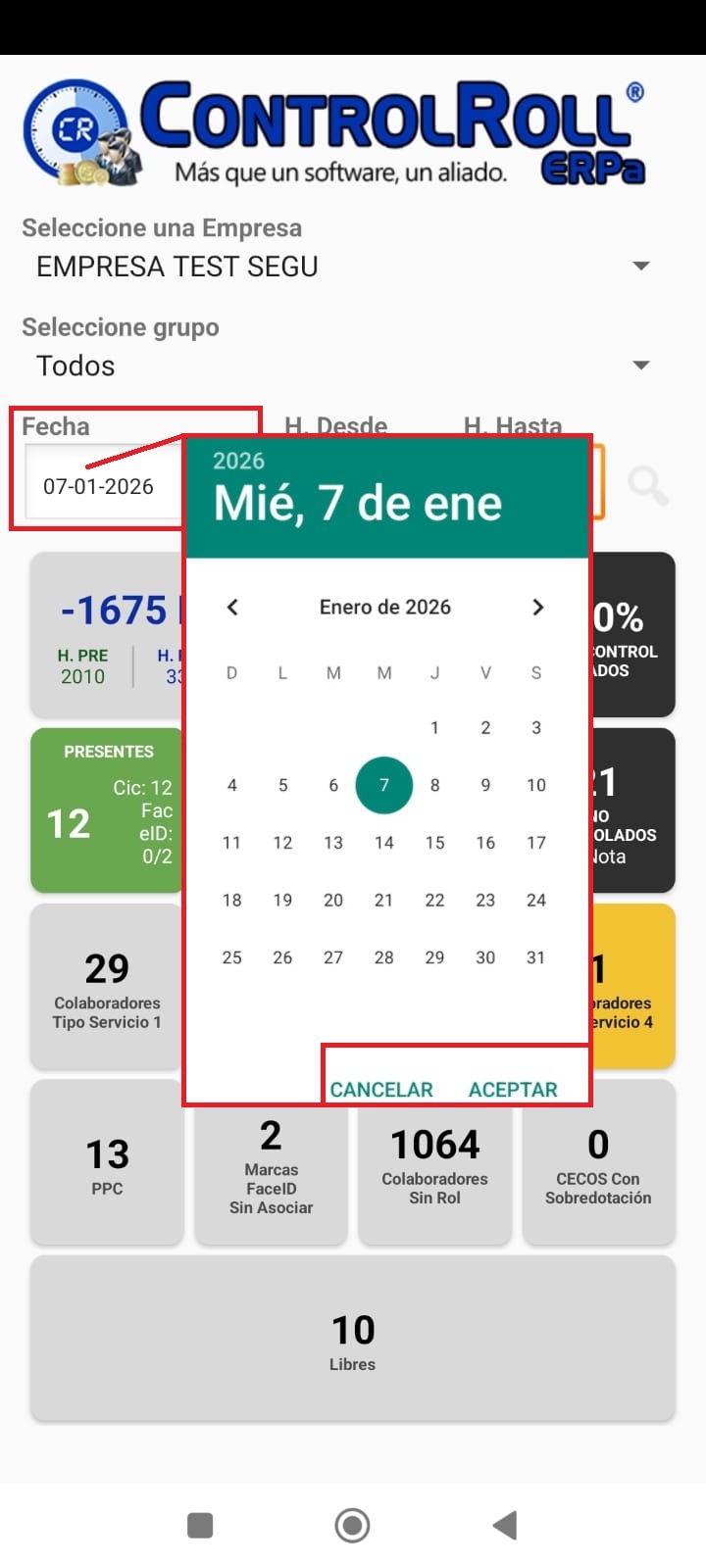Pick day 28 in the calendar
Screen dimensions: 706x1568
coord(383,957)
